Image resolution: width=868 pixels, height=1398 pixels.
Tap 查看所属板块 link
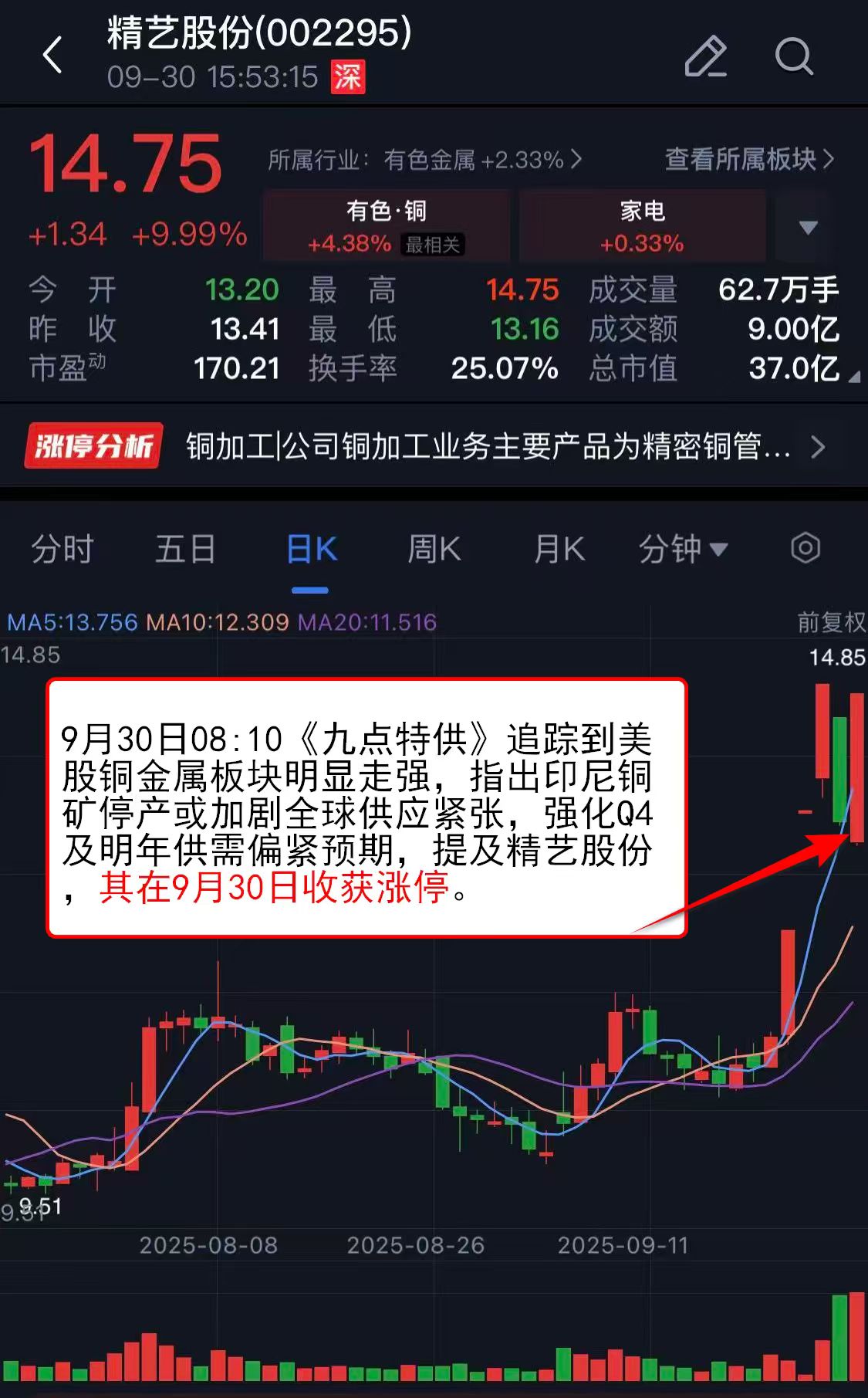point(749,159)
